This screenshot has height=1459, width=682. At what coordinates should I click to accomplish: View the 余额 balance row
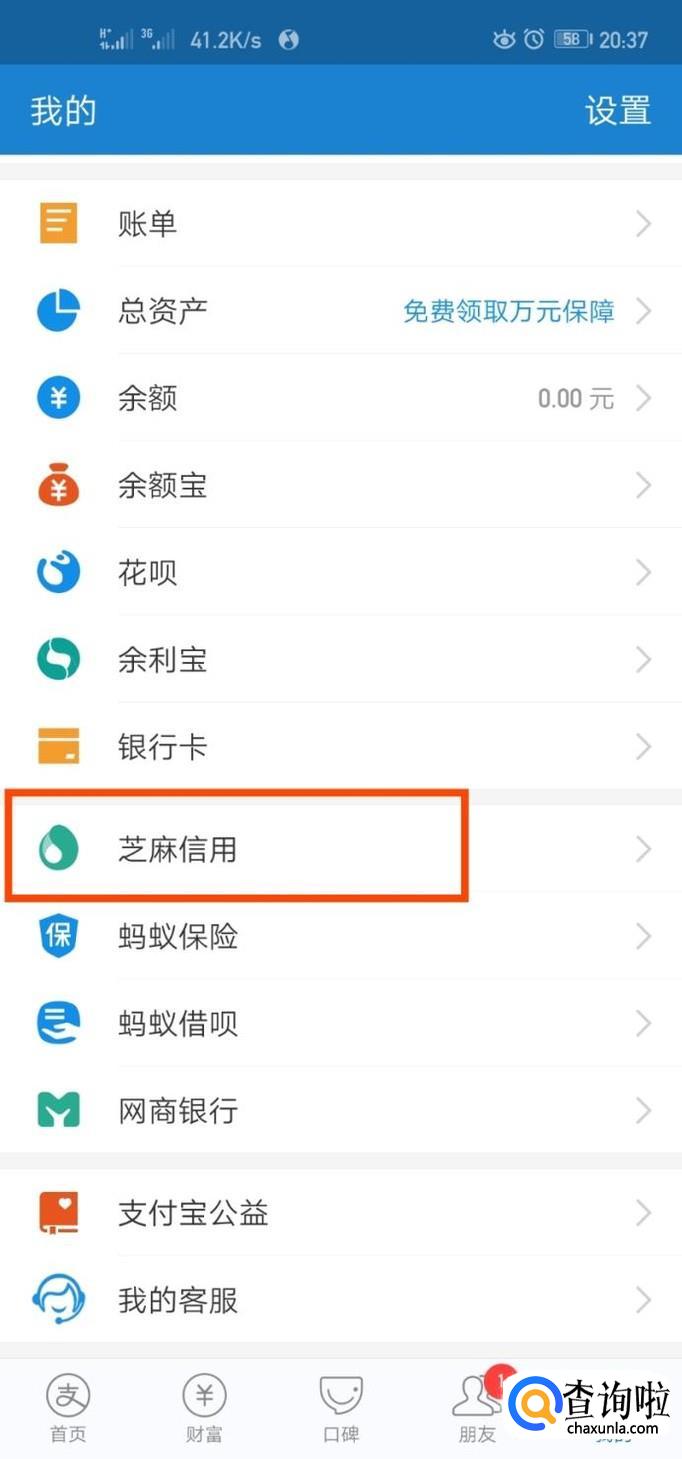click(340, 398)
